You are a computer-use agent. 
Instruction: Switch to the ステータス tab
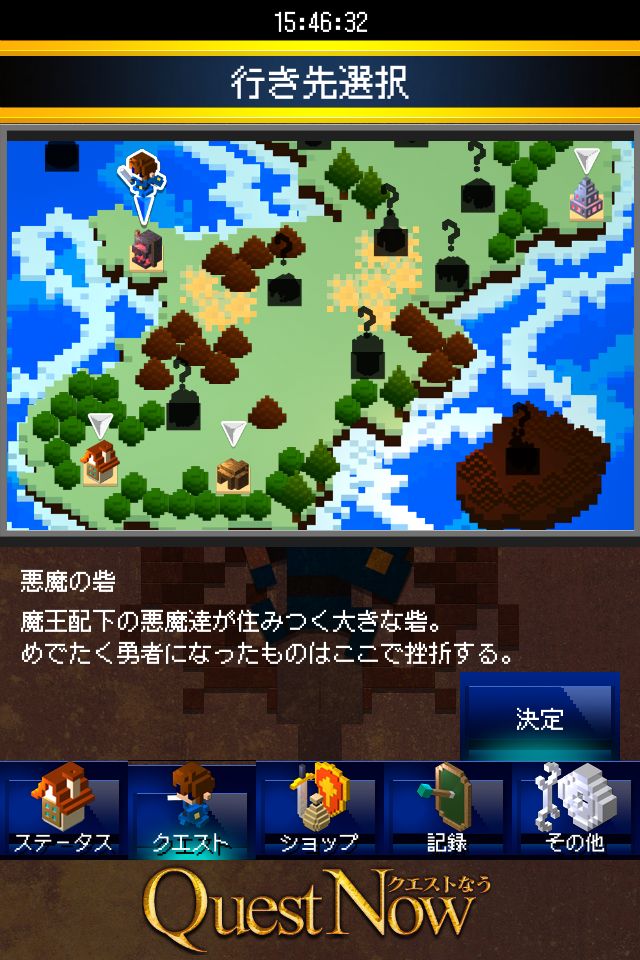click(63, 810)
